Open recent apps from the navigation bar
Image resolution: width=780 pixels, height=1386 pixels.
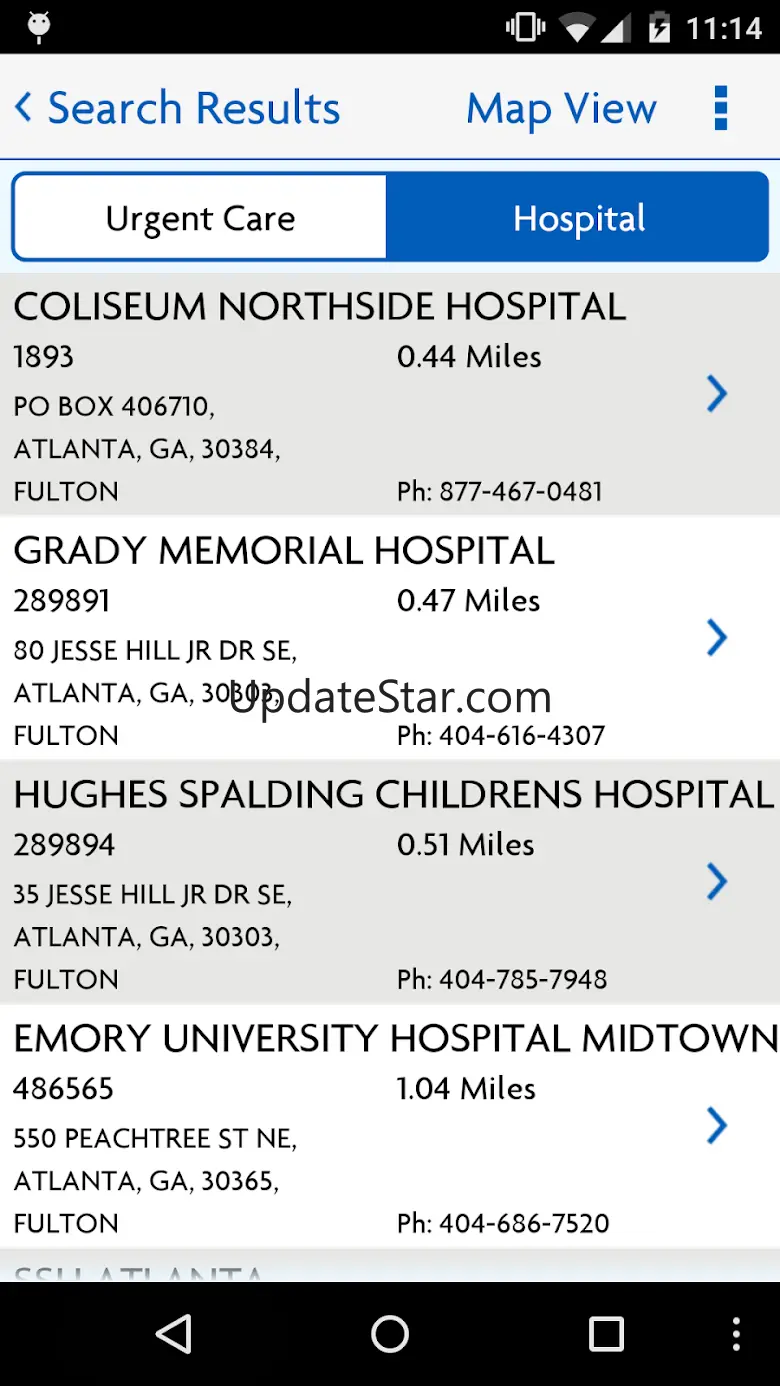(x=606, y=1334)
